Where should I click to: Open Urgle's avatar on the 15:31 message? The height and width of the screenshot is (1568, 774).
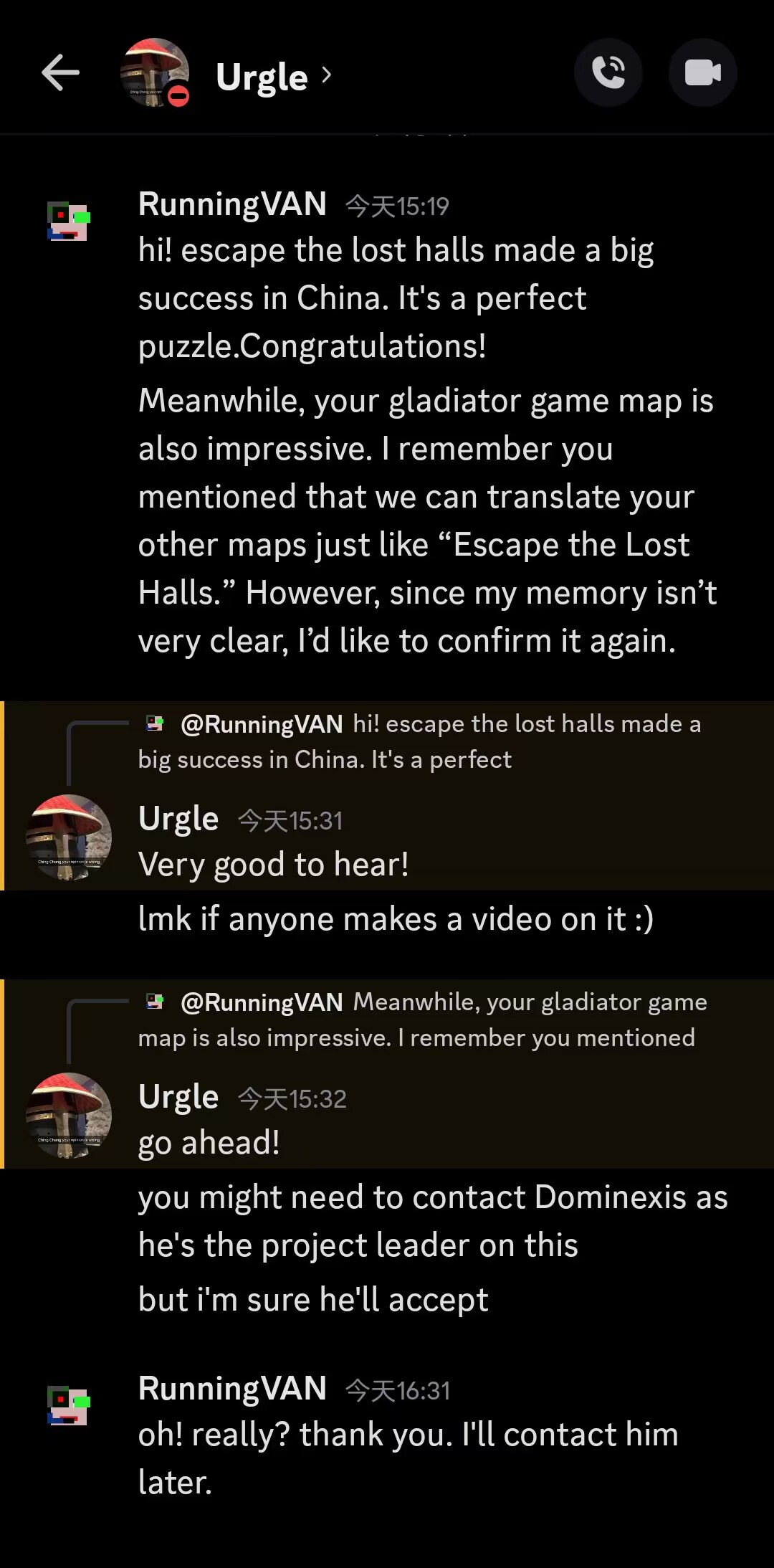pyautogui.click(x=69, y=837)
